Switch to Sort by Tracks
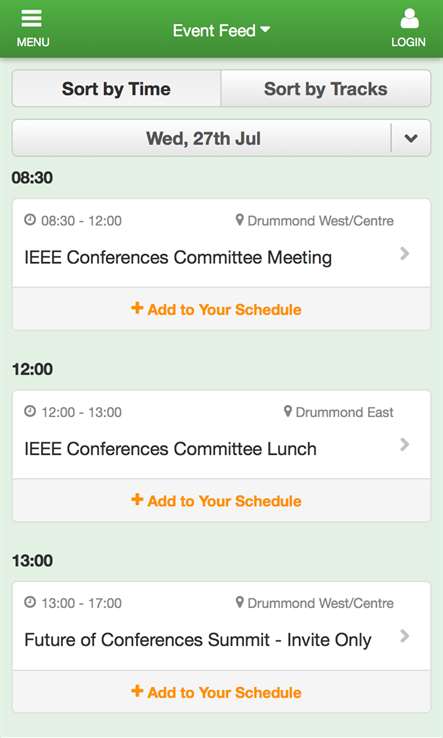 click(x=326, y=88)
